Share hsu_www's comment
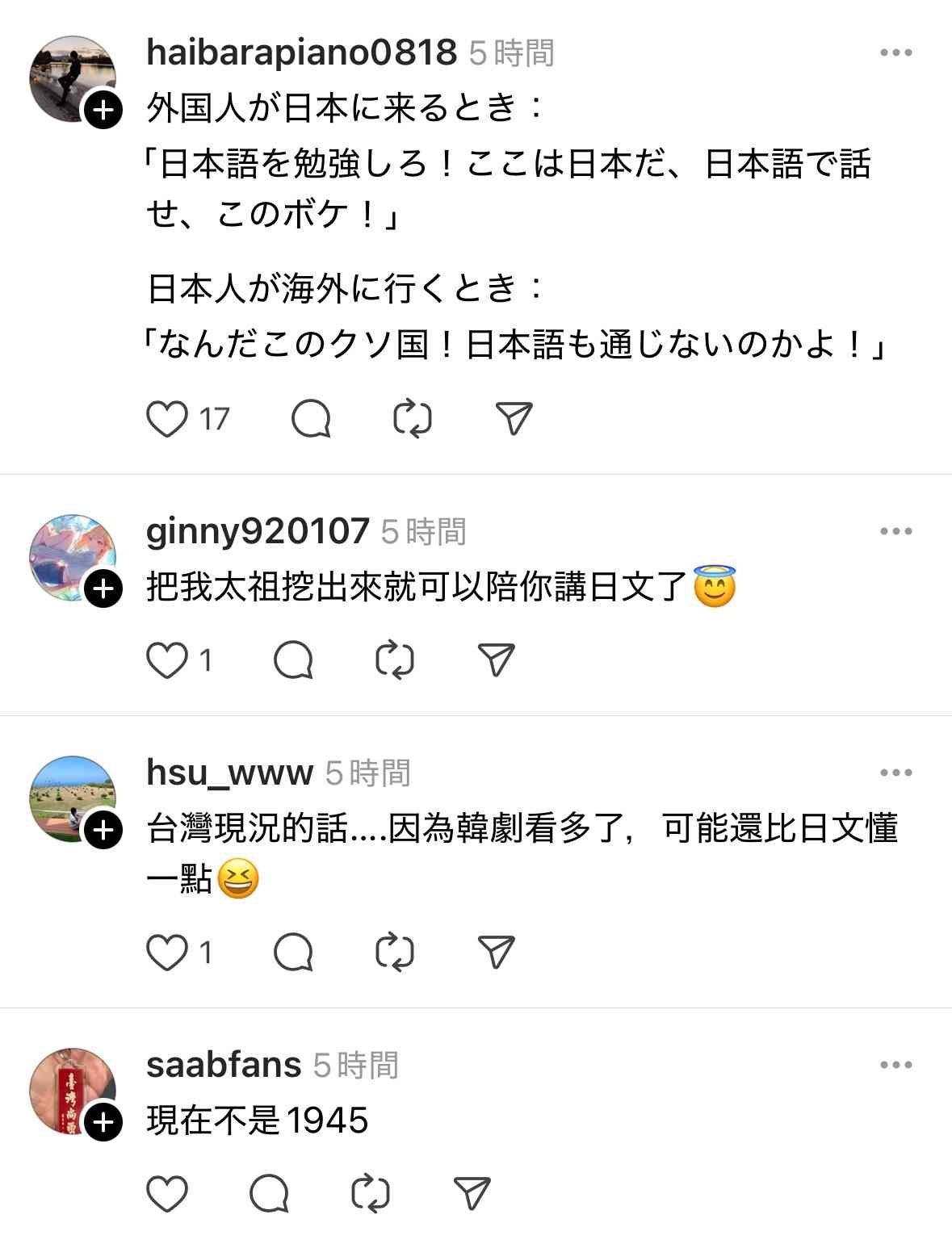The image size is (952, 1244). pos(496,953)
